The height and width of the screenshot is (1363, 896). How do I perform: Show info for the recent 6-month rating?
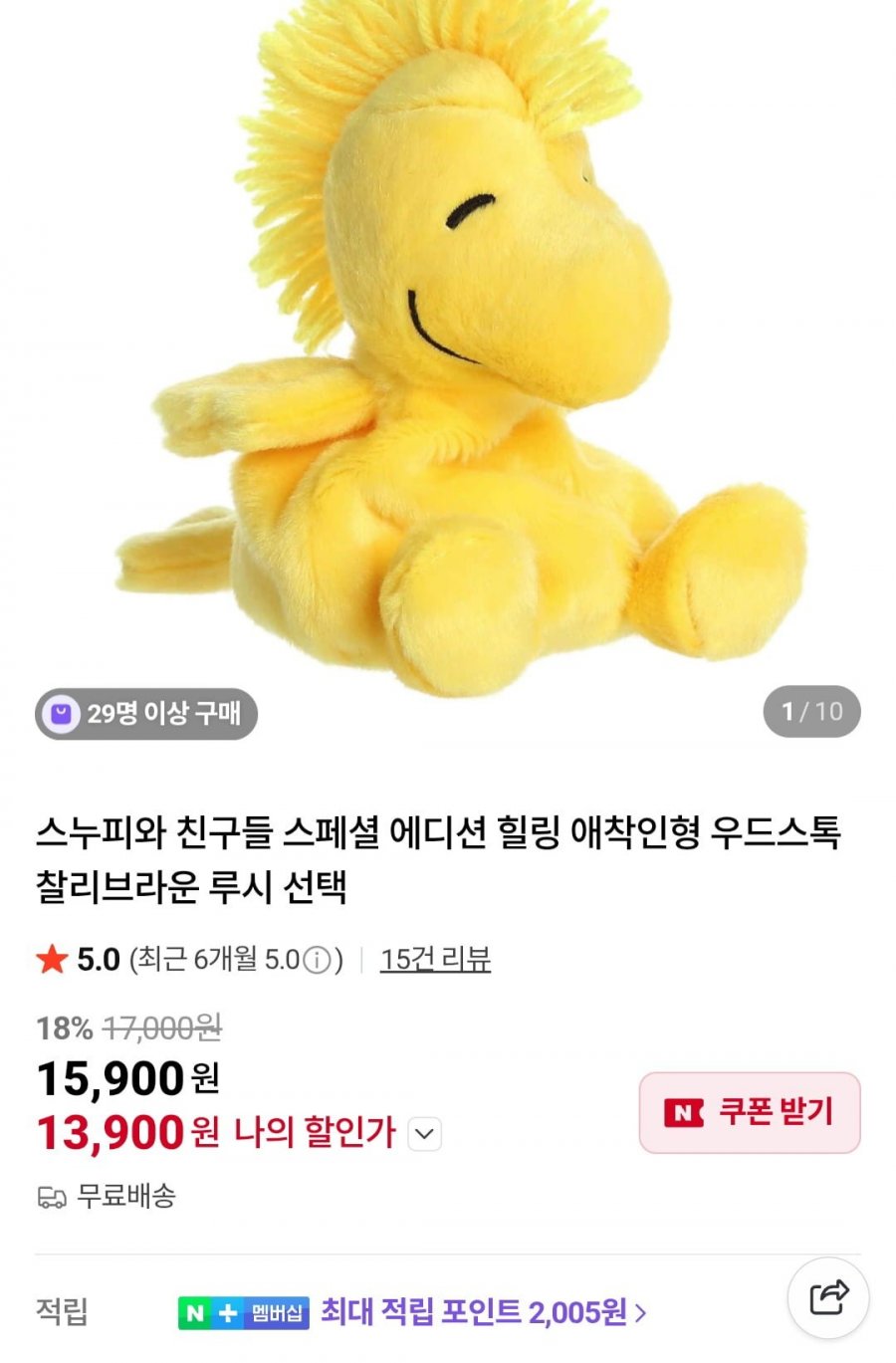coord(317,961)
